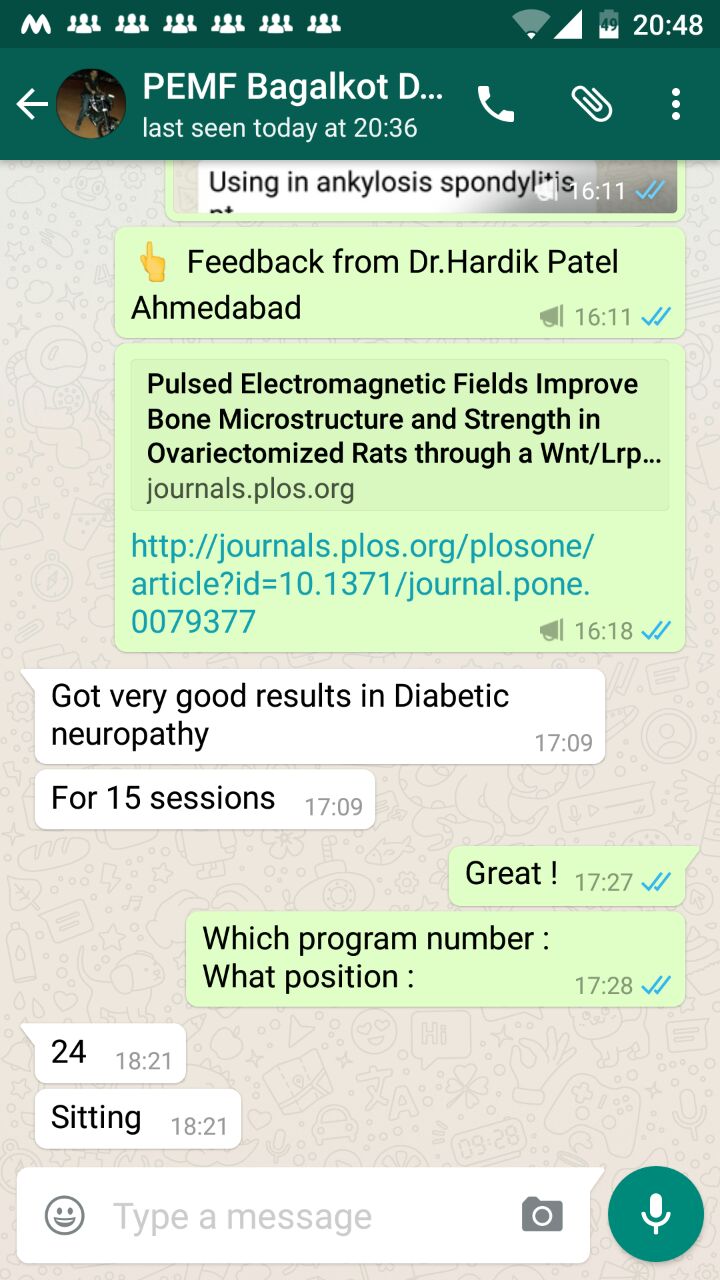Open PEMF Bagalkot contact info from the title

point(292,104)
